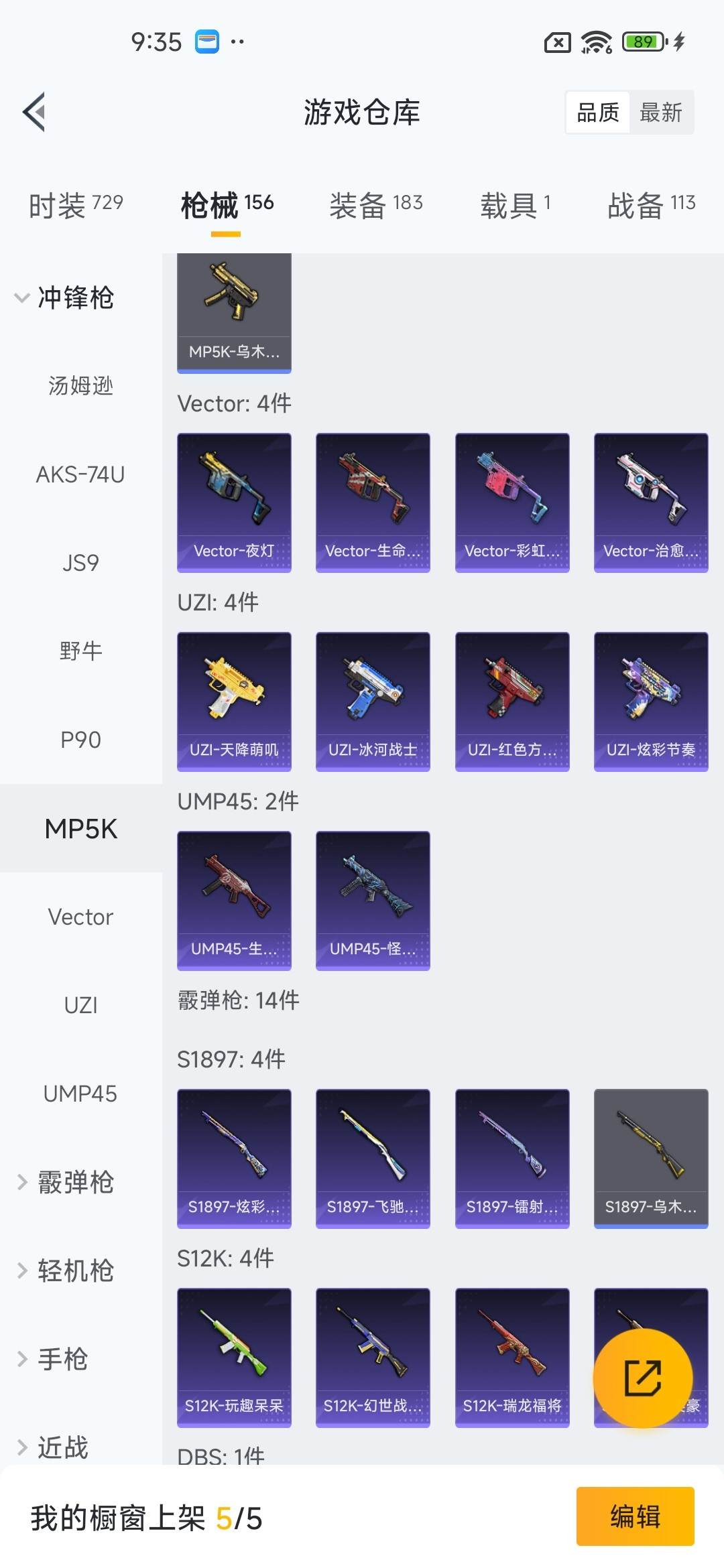Expand the 轻机枪 category
The image size is (724, 1568).
(67, 1270)
